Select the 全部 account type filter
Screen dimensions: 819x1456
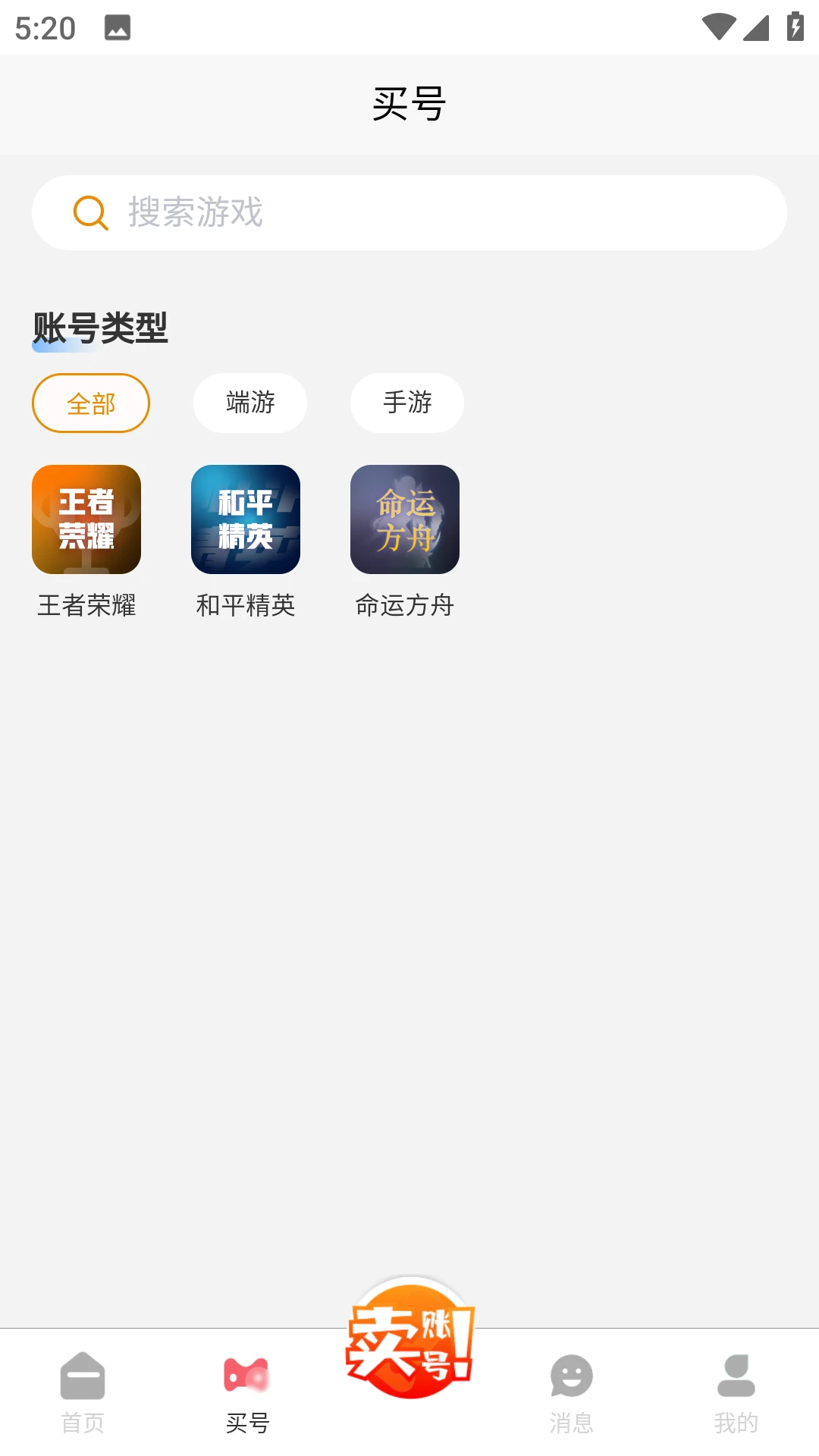pyautogui.click(x=89, y=403)
